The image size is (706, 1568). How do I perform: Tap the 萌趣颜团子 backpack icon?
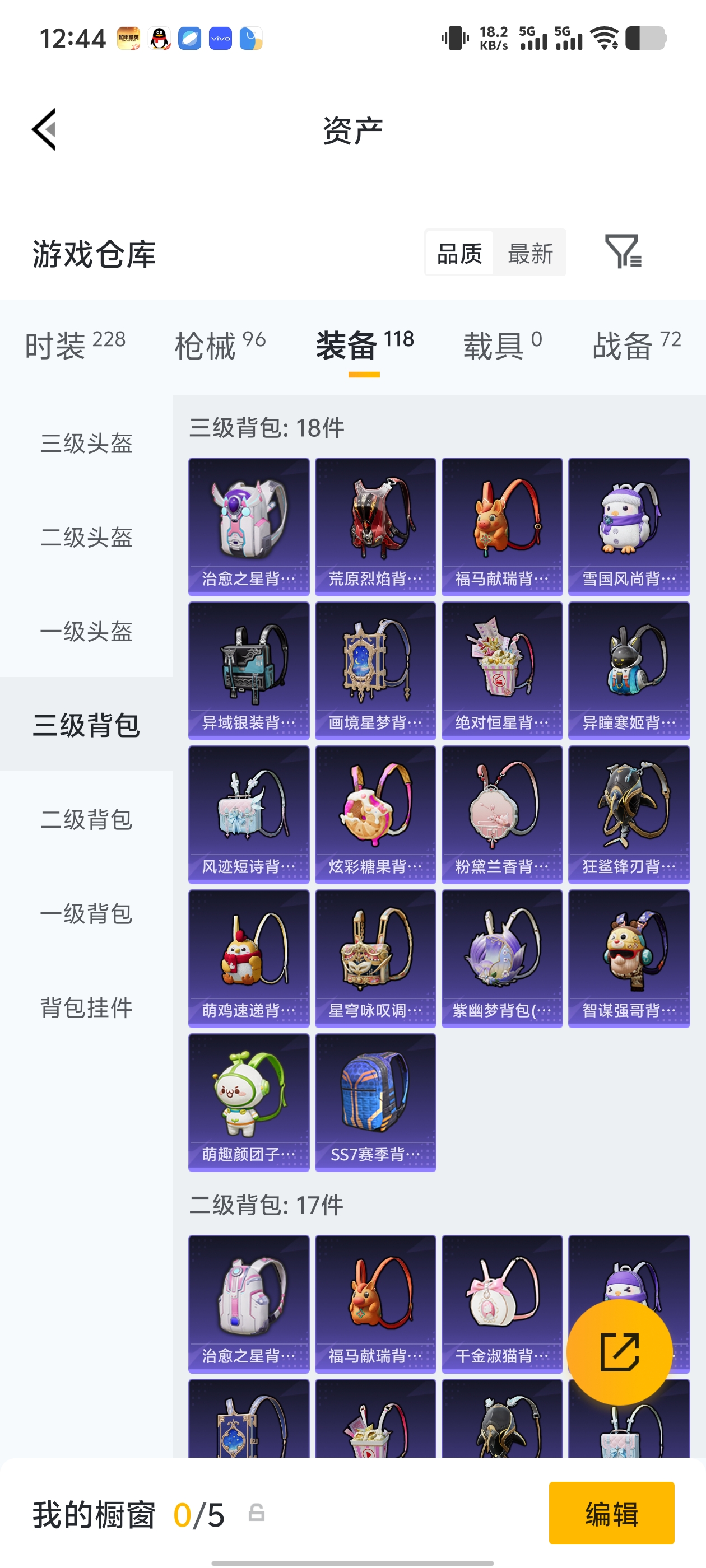coord(248,1102)
